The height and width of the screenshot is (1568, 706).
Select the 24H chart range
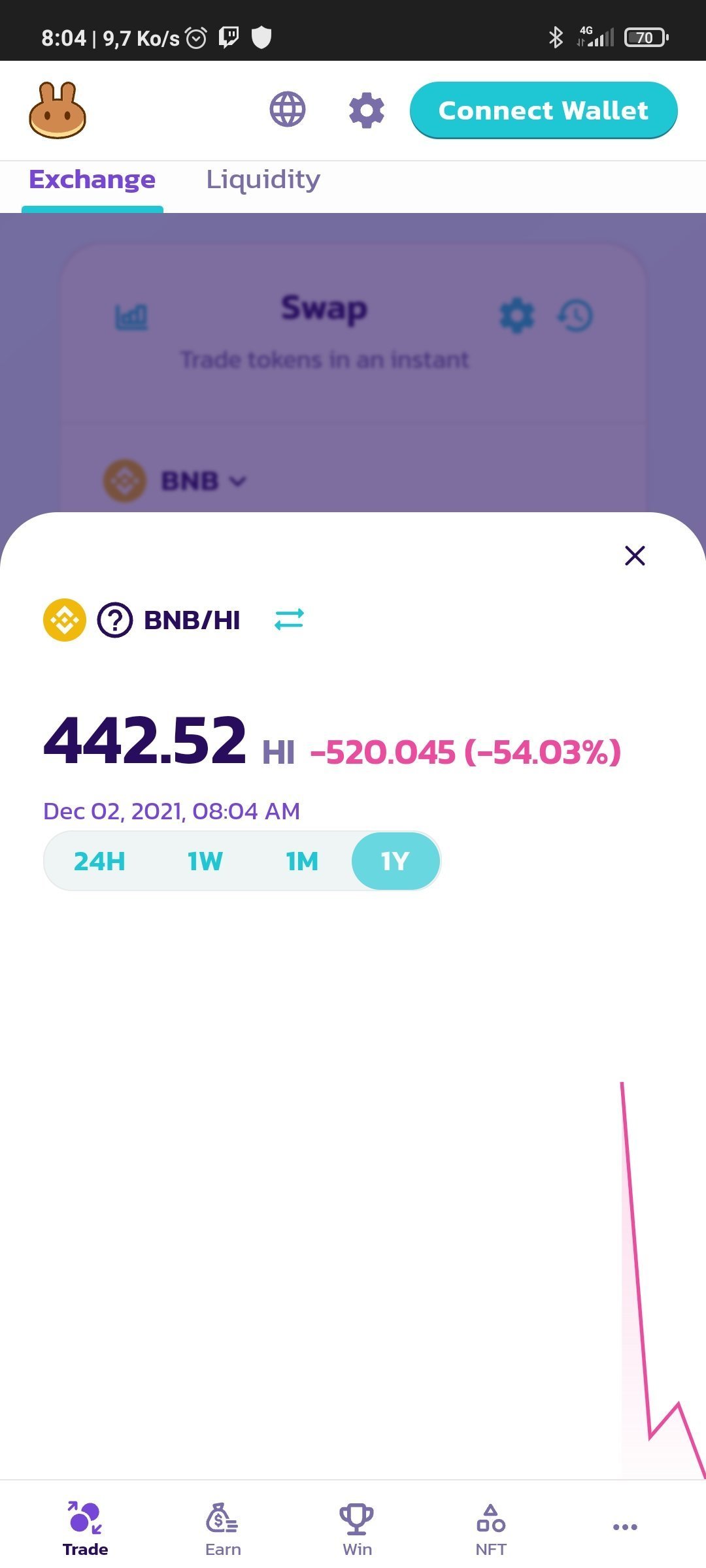(x=99, y=861)
